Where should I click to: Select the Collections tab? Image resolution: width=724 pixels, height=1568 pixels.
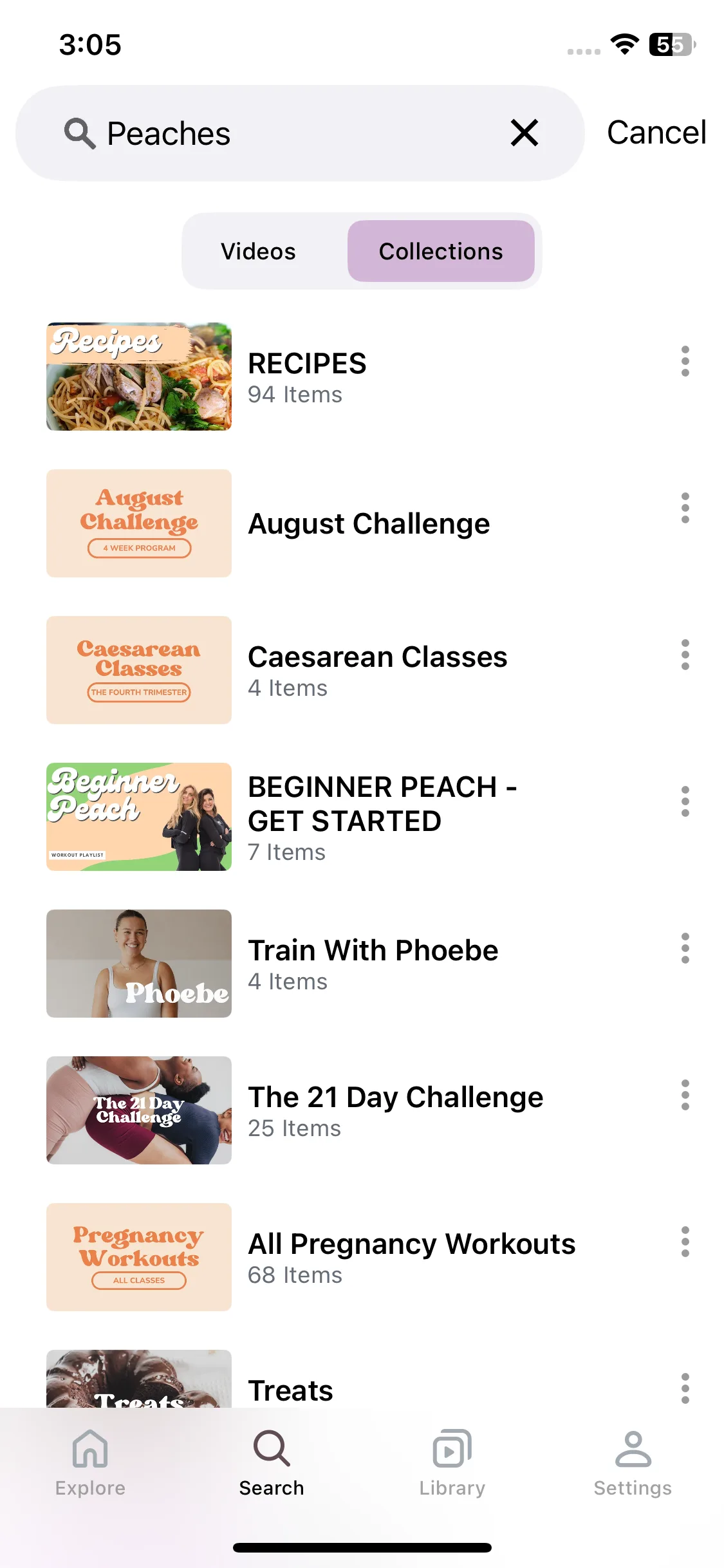tap(441, 251)
